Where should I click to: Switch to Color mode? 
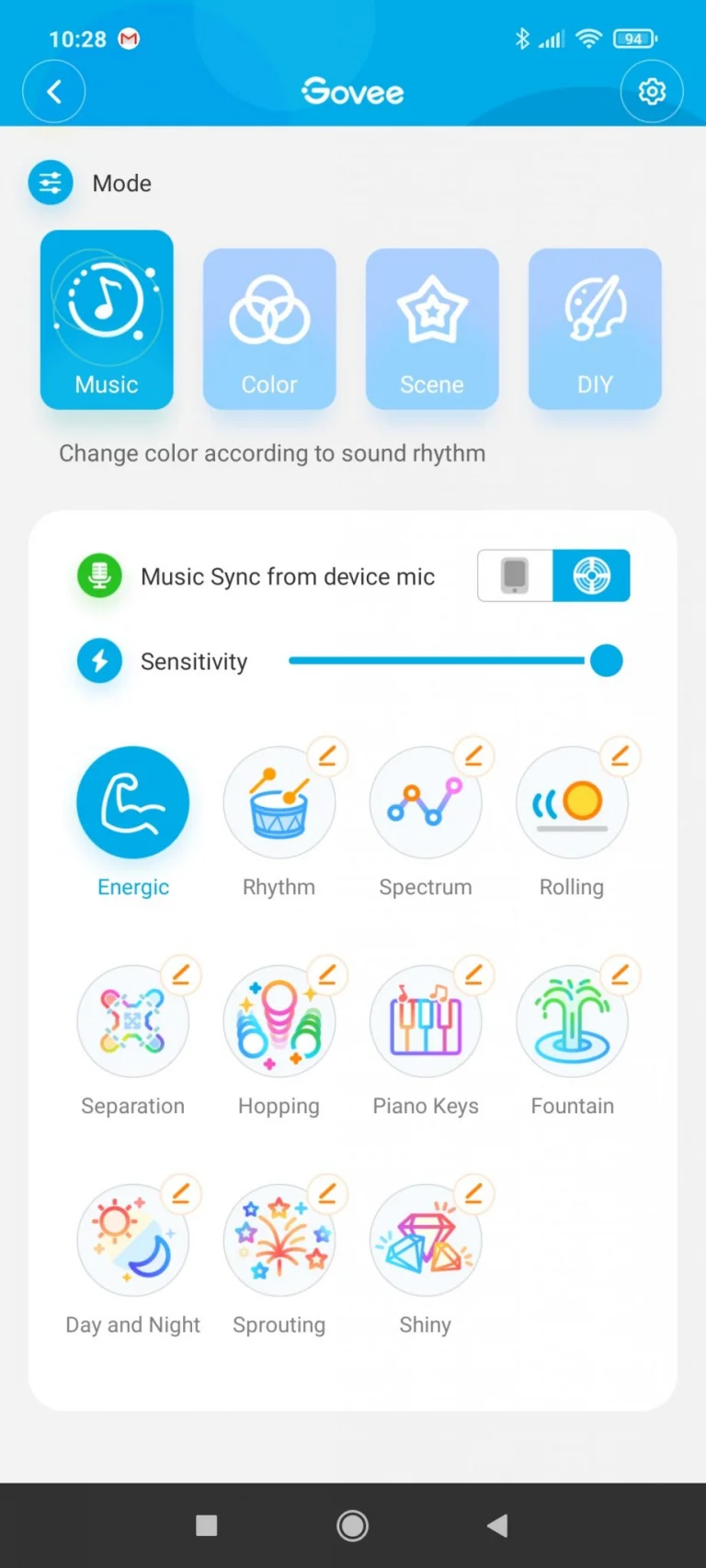click(x=269, y=328)
